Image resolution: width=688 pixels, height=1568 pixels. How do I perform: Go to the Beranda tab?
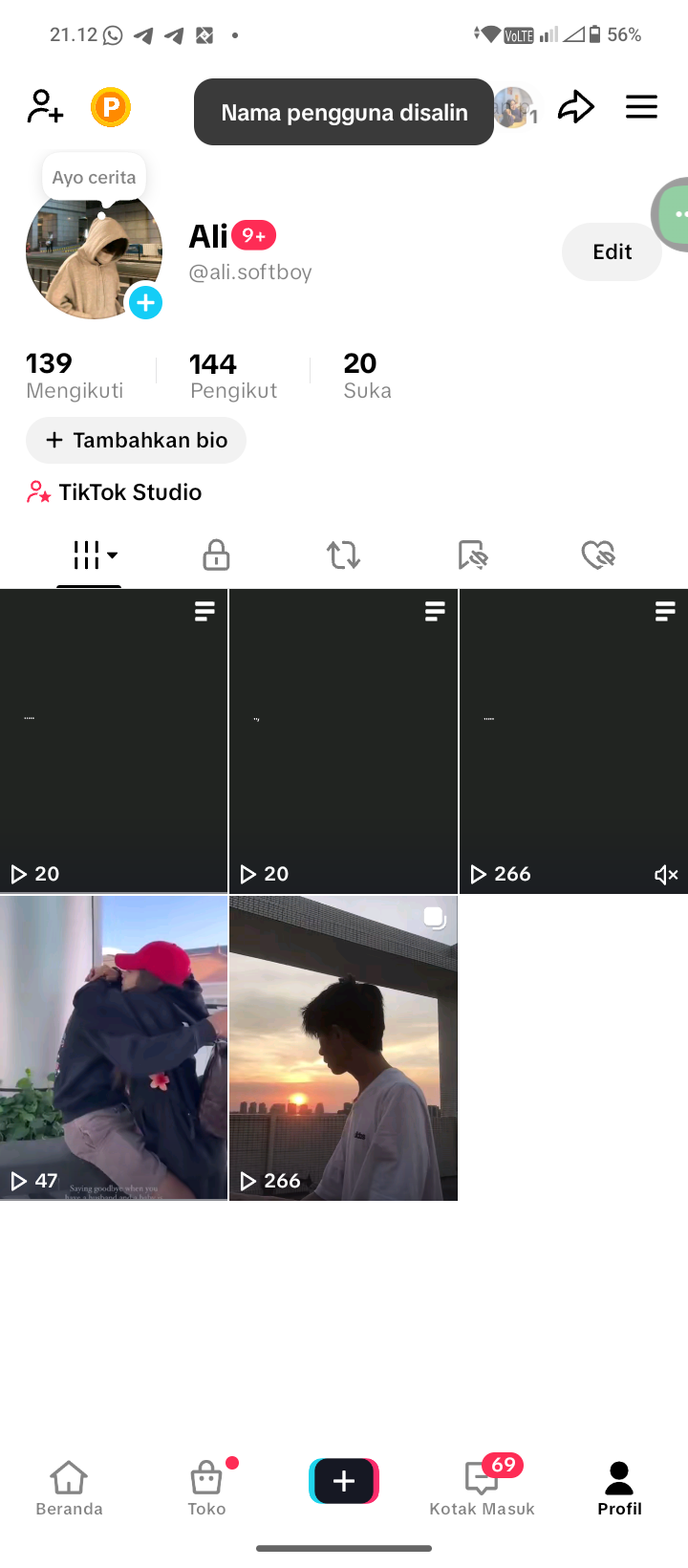pyautogui.click(x=69, y=1489)
